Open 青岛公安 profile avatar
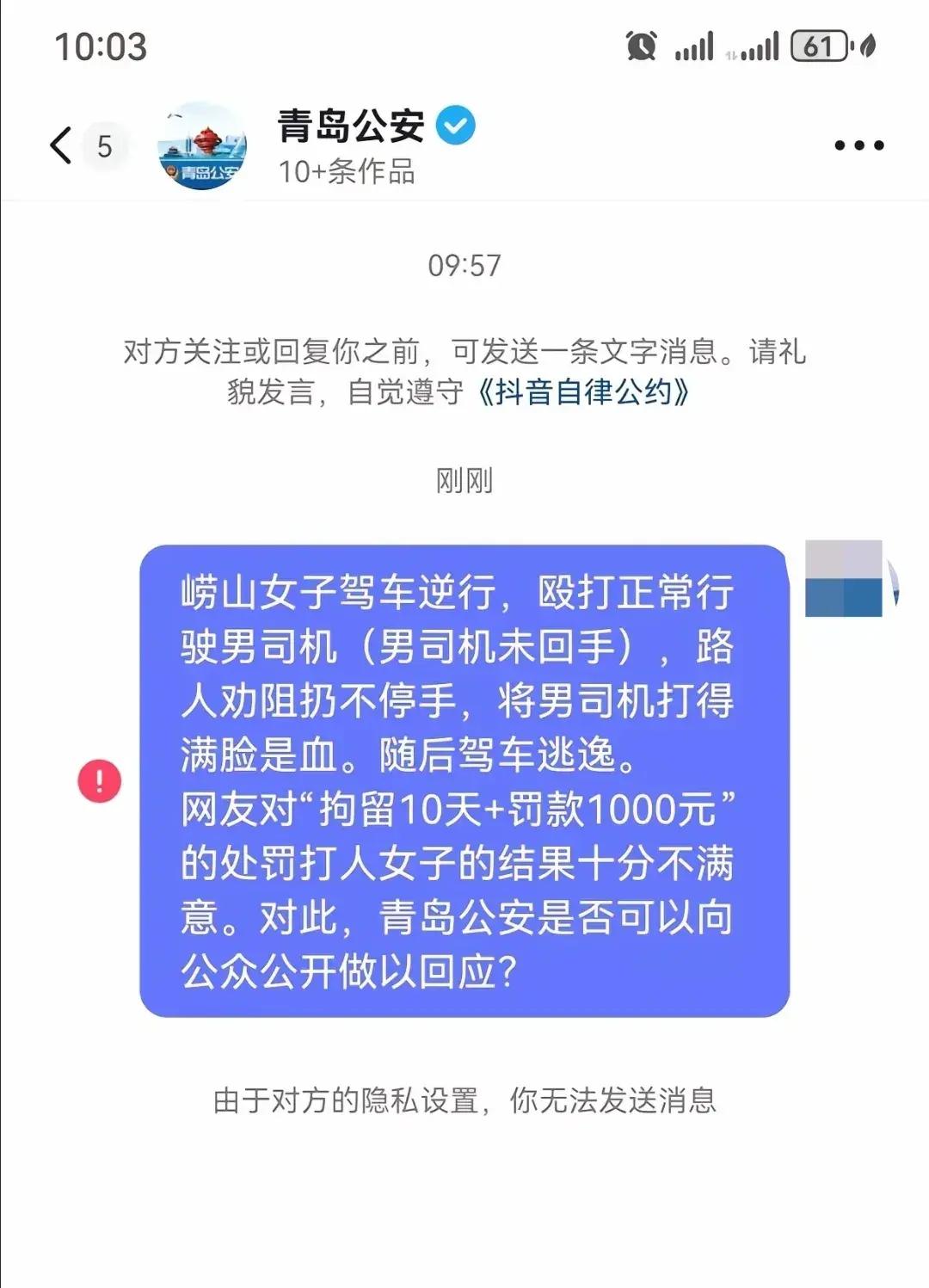 [x=202, y=146]
